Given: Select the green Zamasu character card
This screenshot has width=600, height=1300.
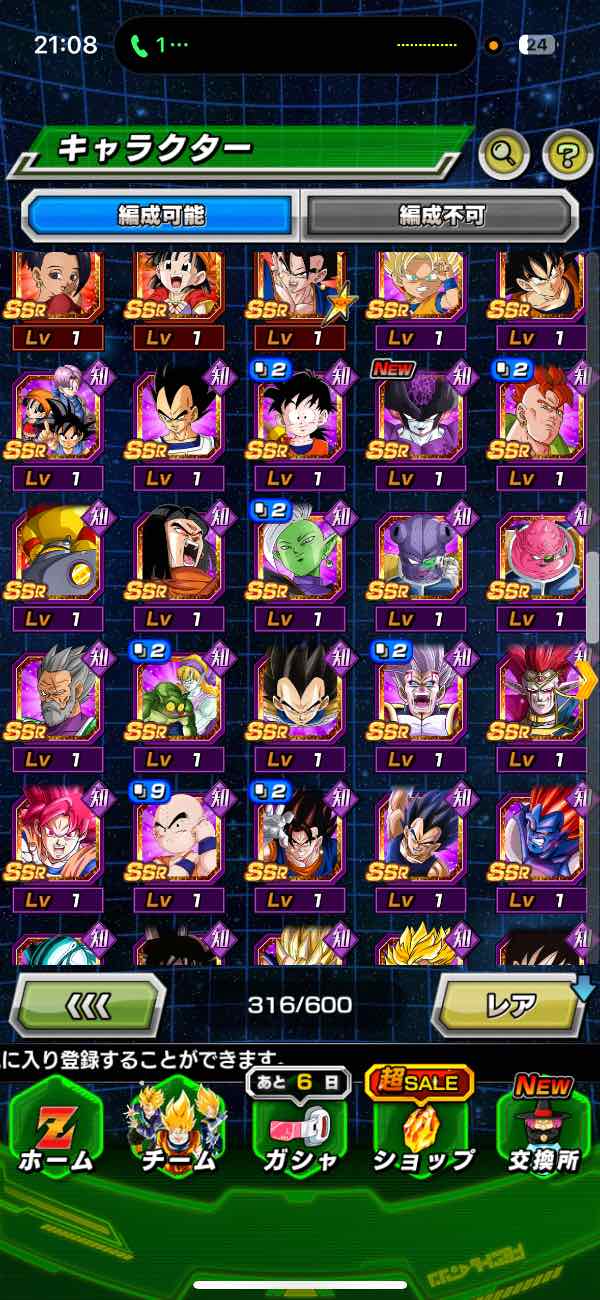Looking at the screenshot, I should [300, 555].
